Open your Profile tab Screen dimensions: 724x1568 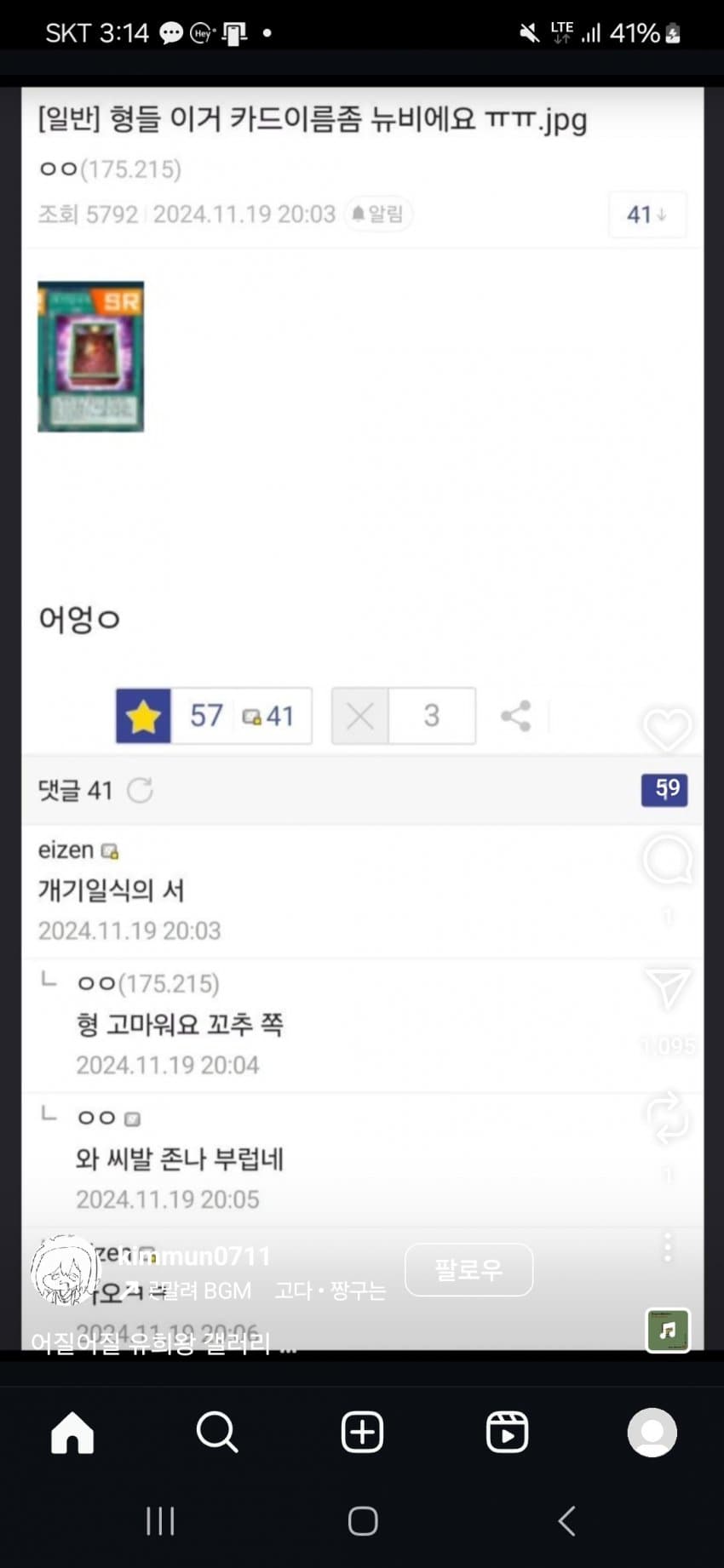[652, 1432]
